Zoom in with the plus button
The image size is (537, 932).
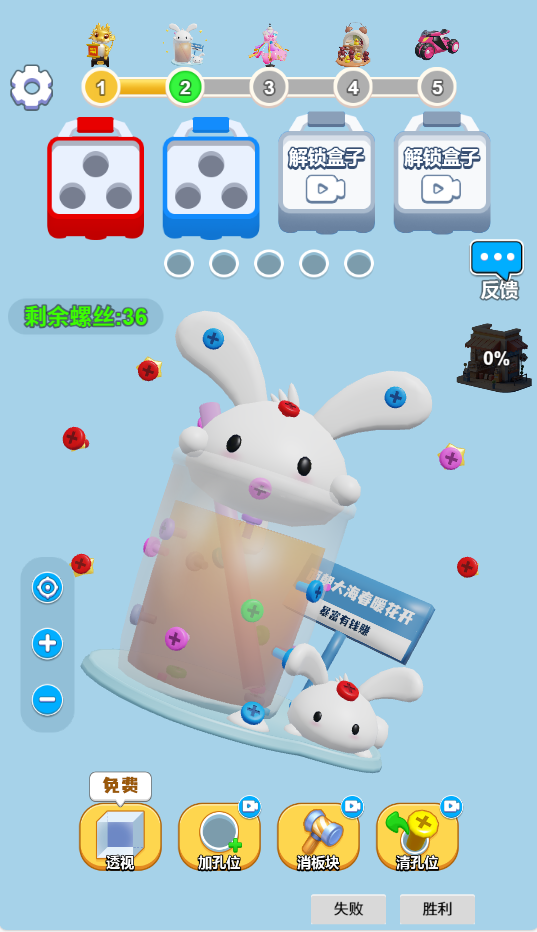(x=48, y=643)
